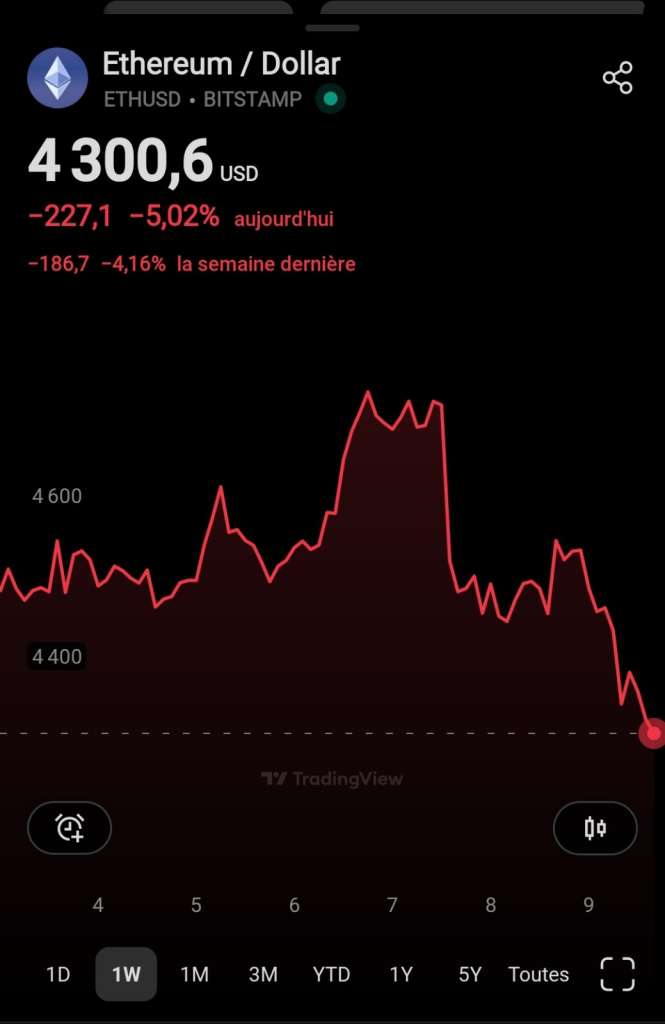Show all history with Toutes
This screenshot has width=665, height=1024.
(538, 974)
